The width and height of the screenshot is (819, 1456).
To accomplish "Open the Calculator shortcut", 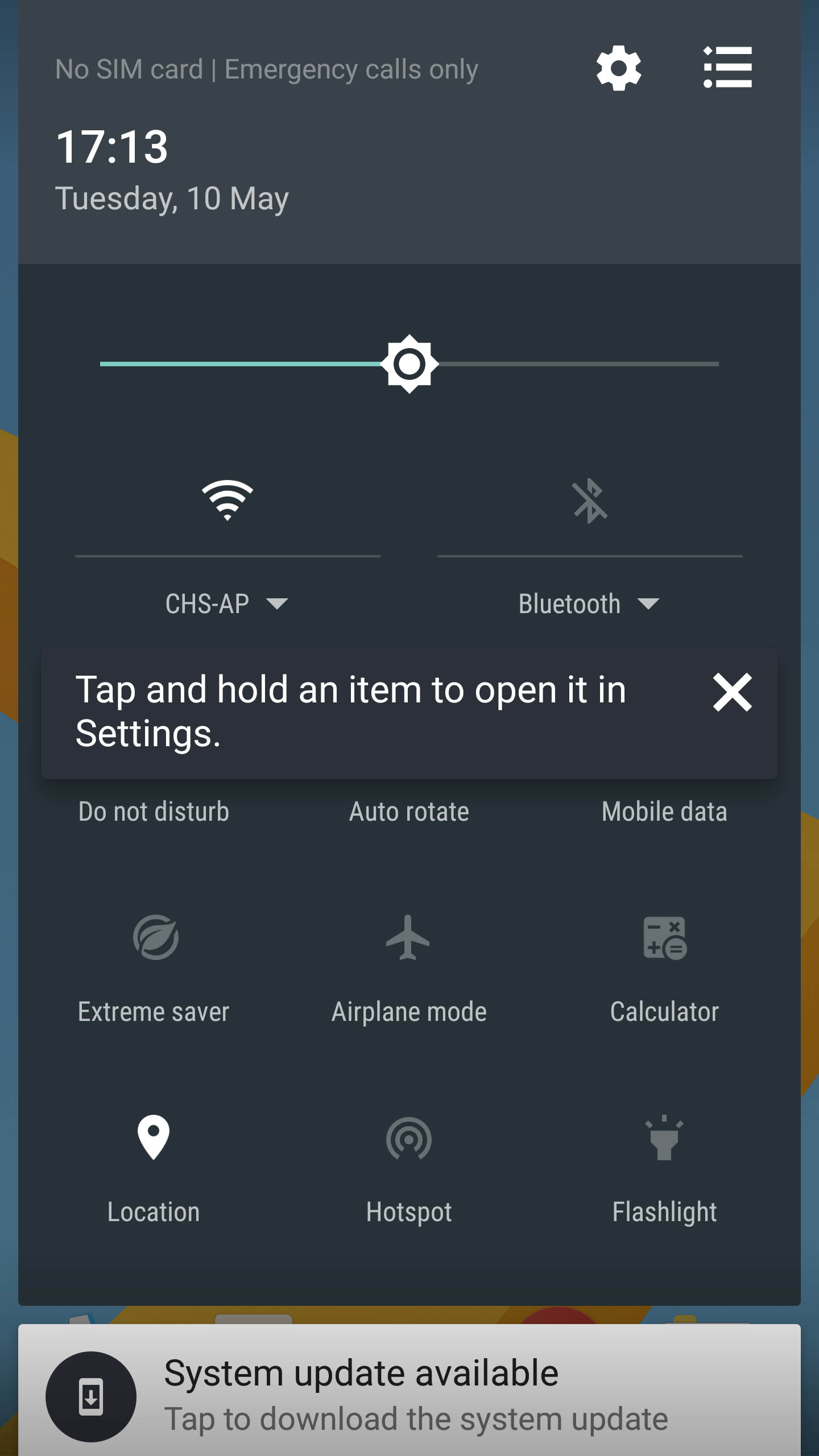I will coord(664,967).
